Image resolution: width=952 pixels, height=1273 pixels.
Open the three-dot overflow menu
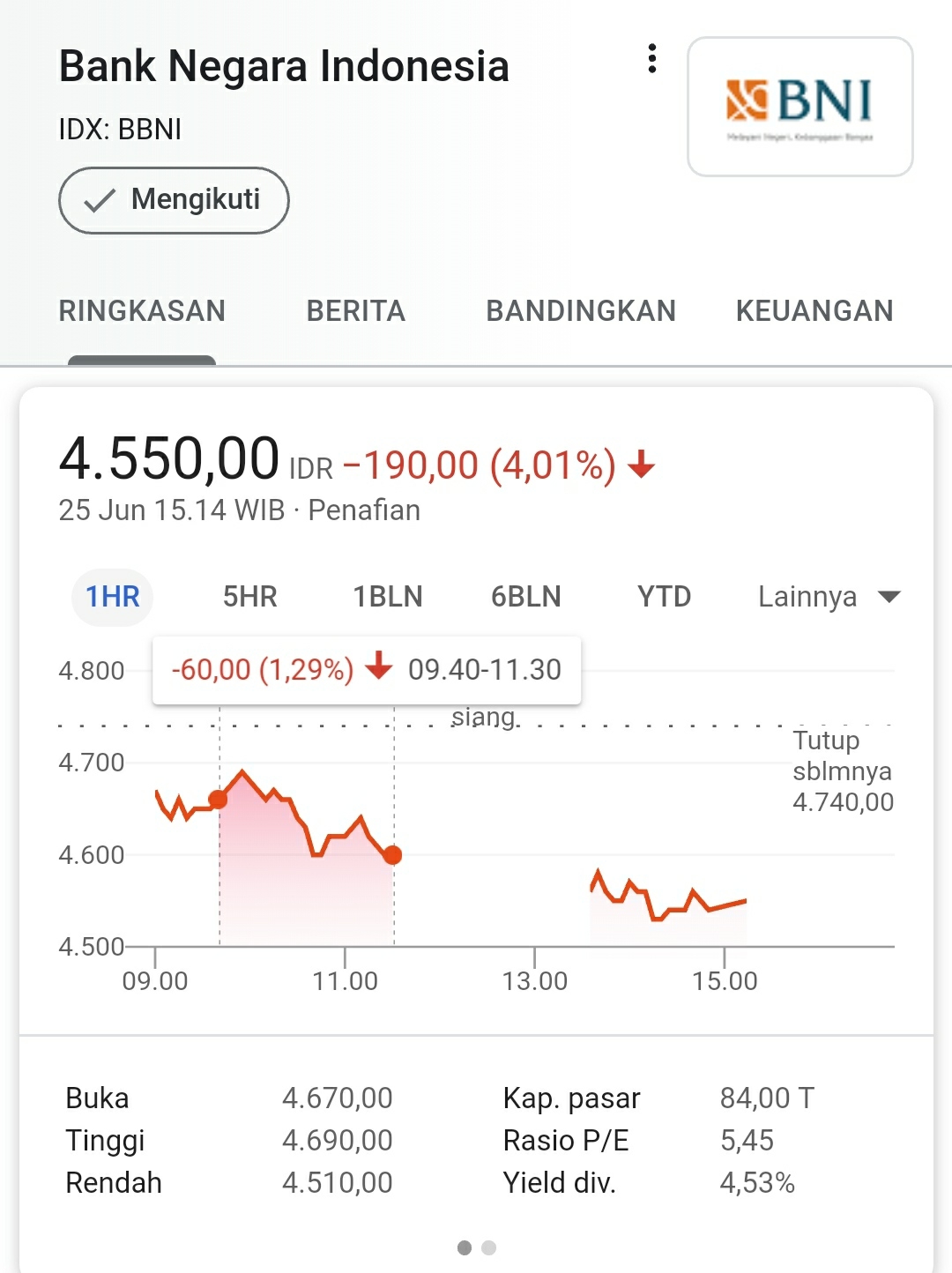pos(651,59)
